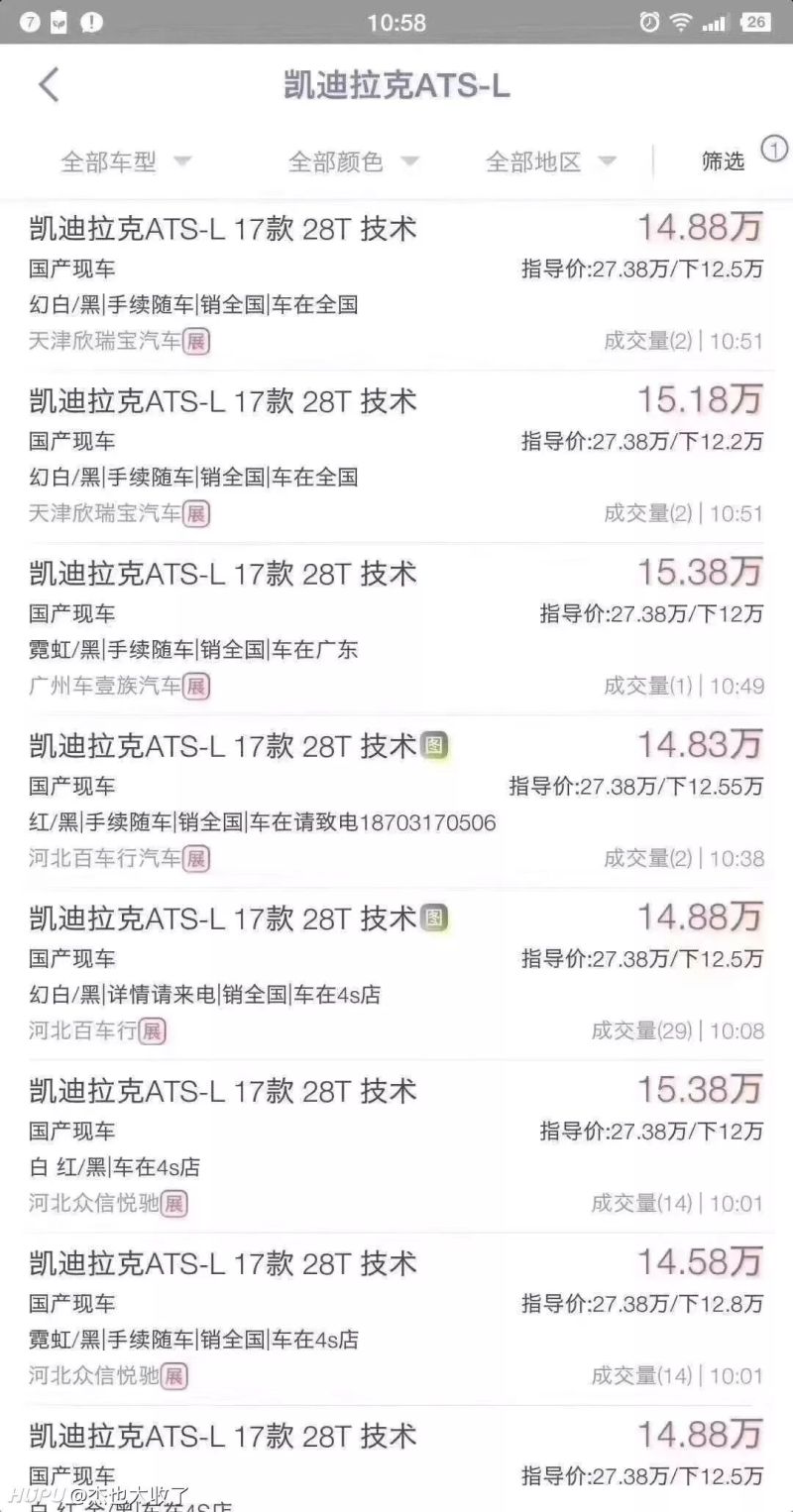This screenshot has width=793, height=1512.
Task: Open the 14.58万 listing from 河北众信悦驰
Action: click(396, 1319)
